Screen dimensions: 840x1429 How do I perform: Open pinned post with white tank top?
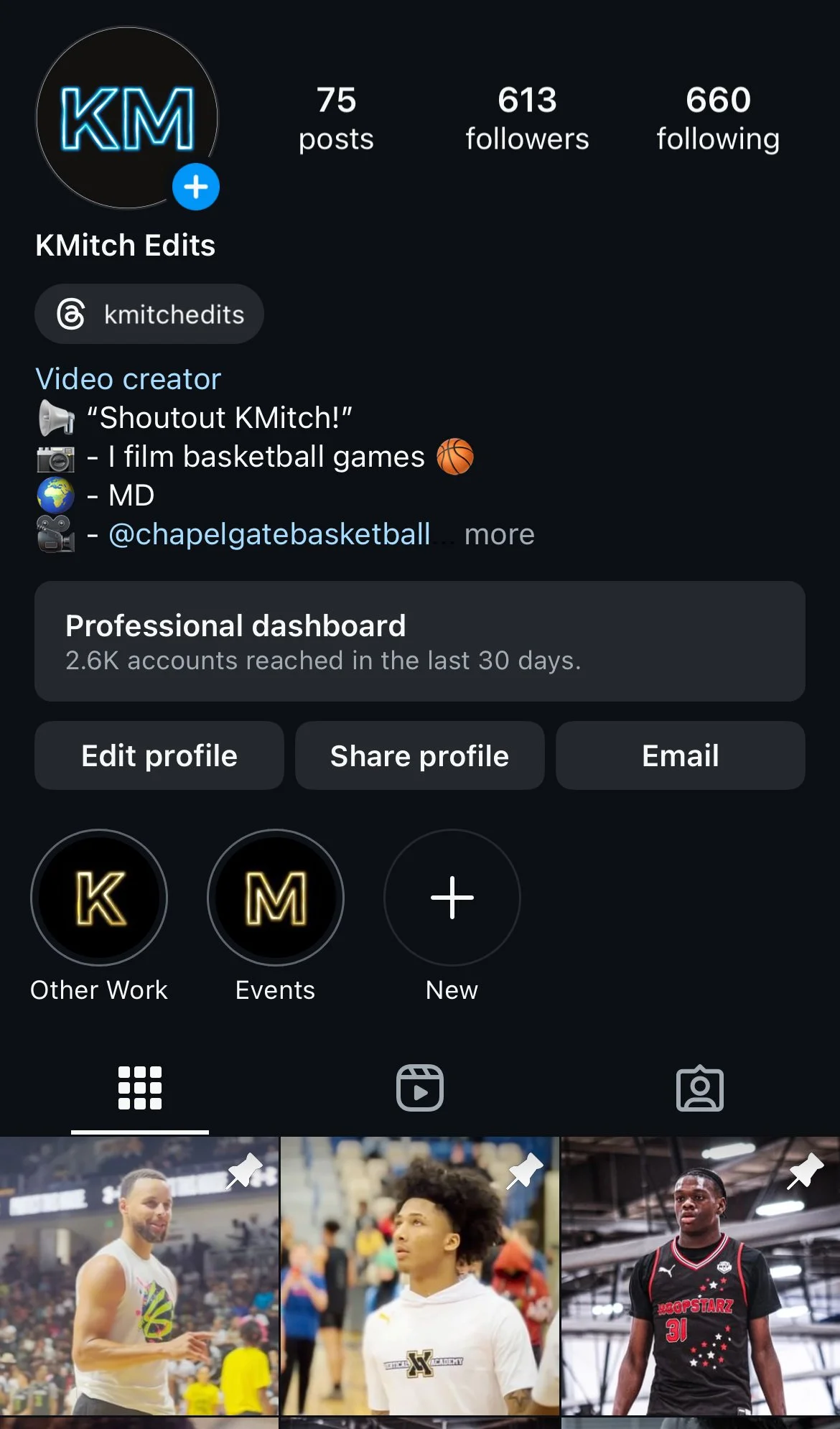click(139, 1277)
